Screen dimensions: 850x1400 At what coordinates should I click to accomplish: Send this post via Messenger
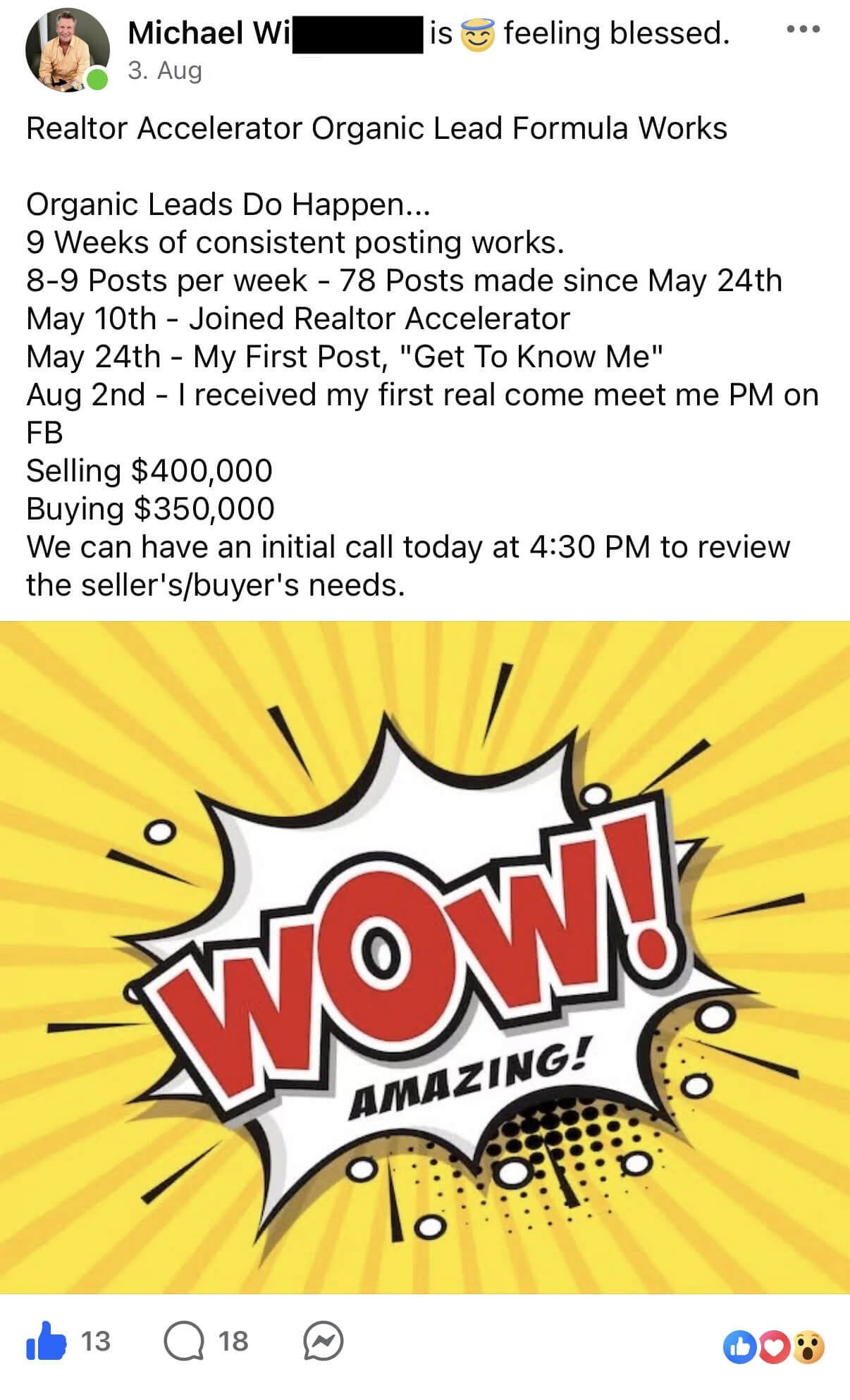pos(323,1341)
